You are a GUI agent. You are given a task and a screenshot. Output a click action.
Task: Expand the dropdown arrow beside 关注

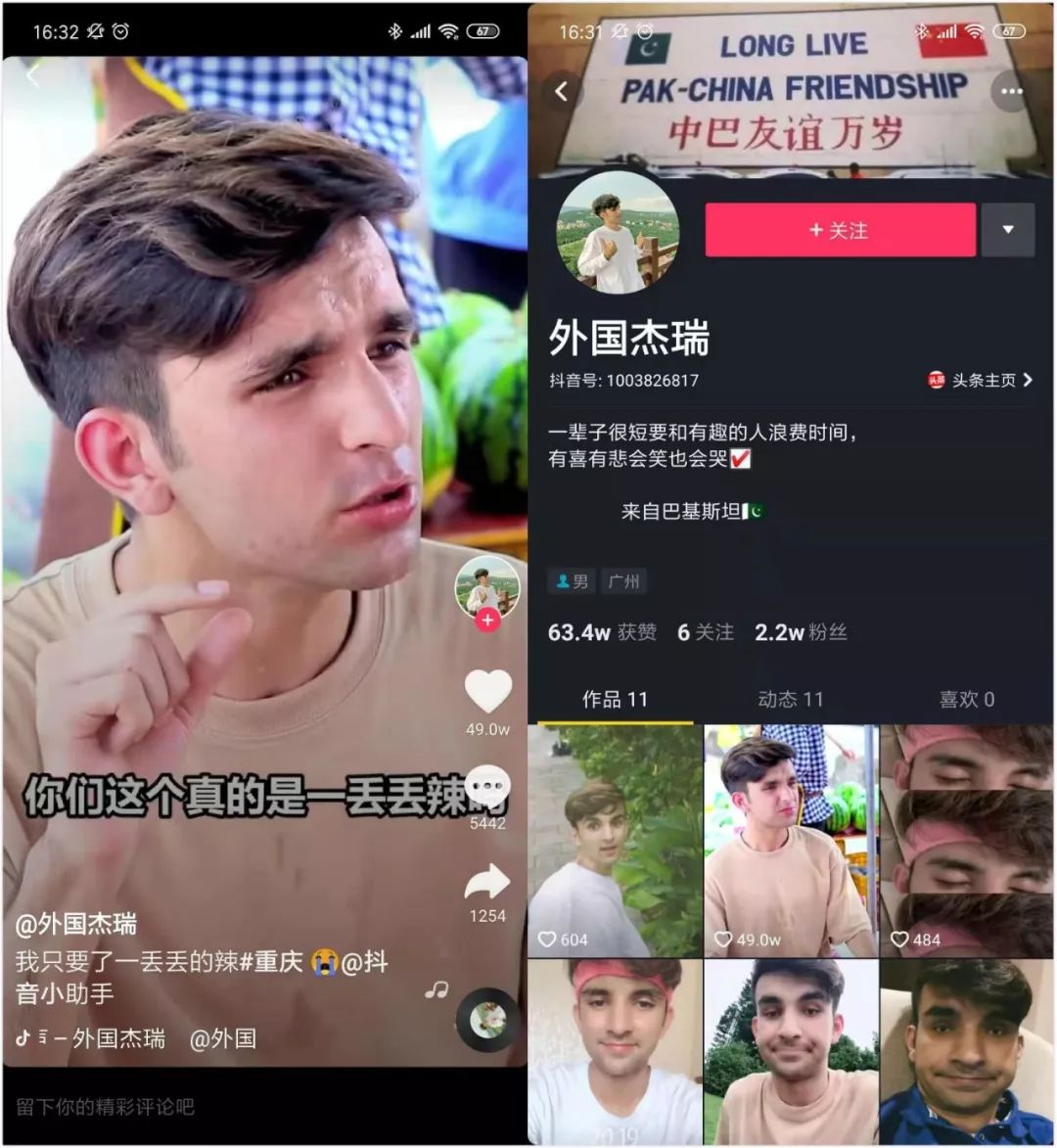[x=1007, y=231]
